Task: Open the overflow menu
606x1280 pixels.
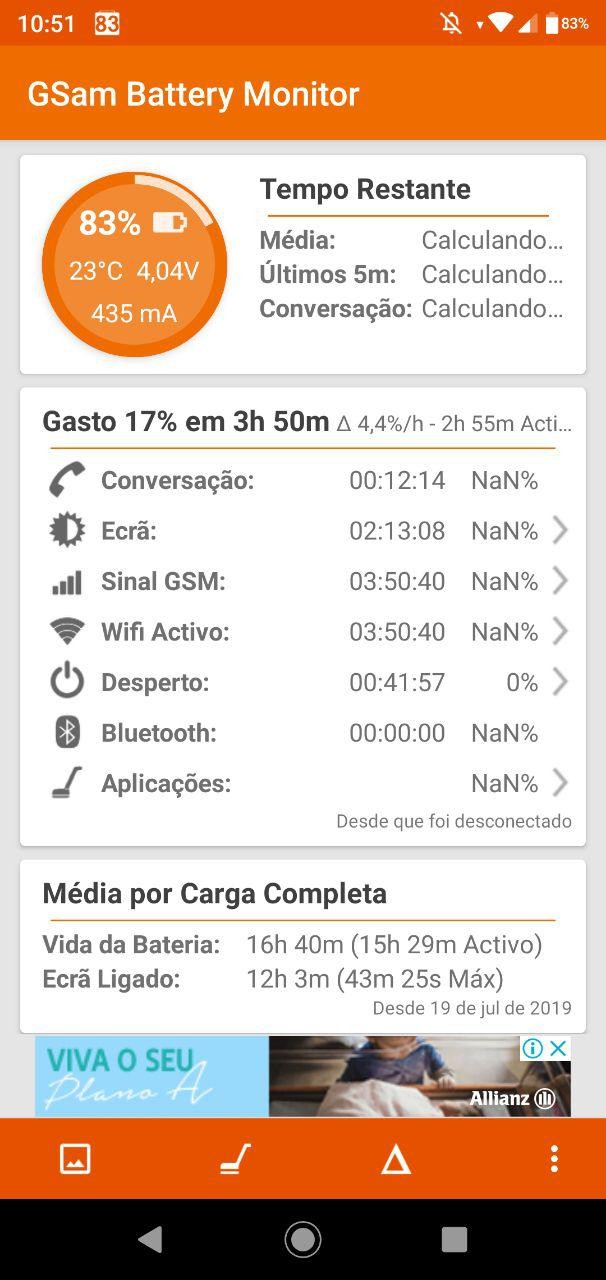Action: pyautogui.click(x=554, y=1159)
